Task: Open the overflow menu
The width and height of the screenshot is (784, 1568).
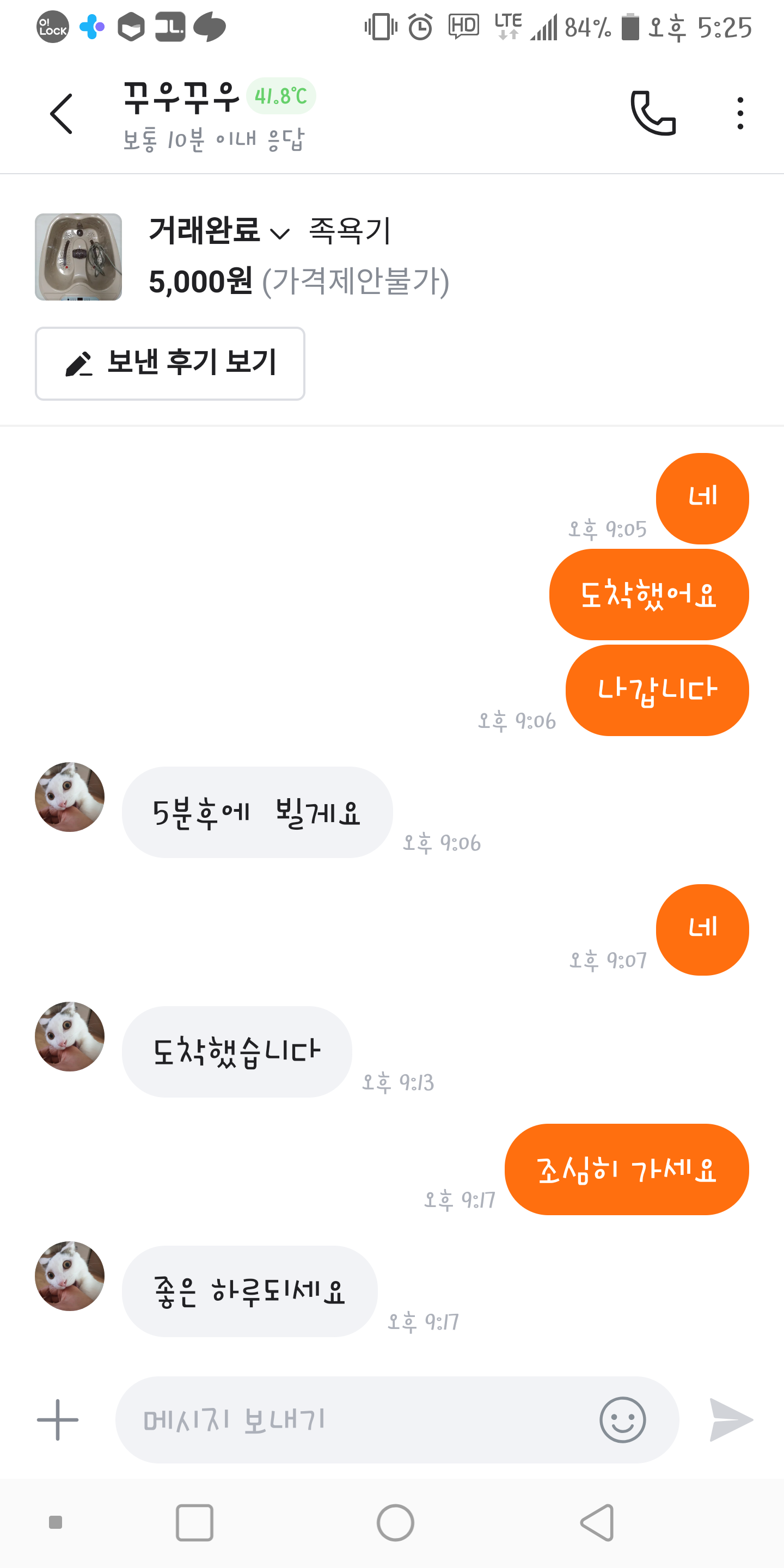Action: click(x=739, y=113)
